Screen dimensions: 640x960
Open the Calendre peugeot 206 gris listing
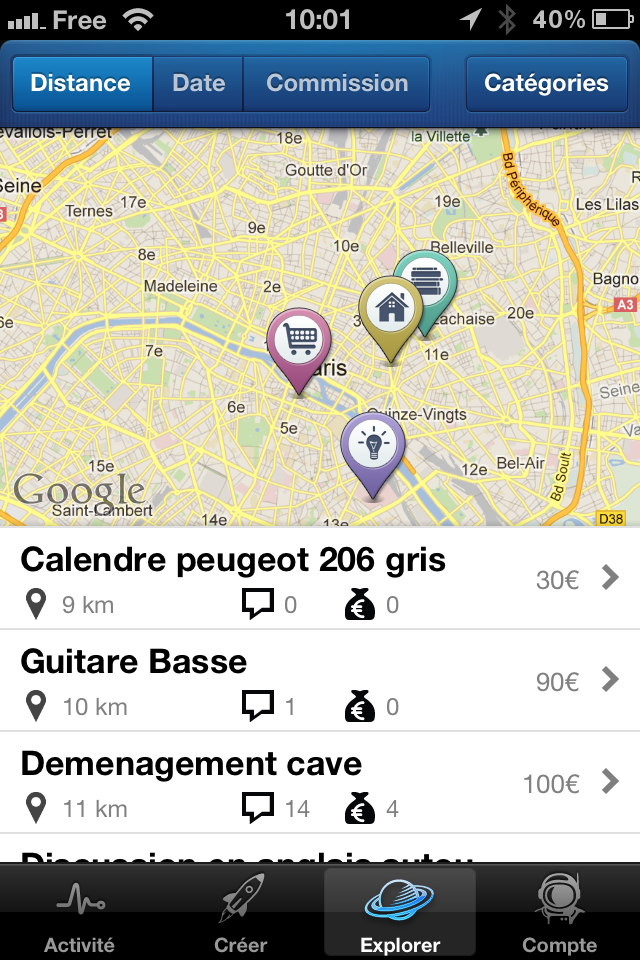320,579
